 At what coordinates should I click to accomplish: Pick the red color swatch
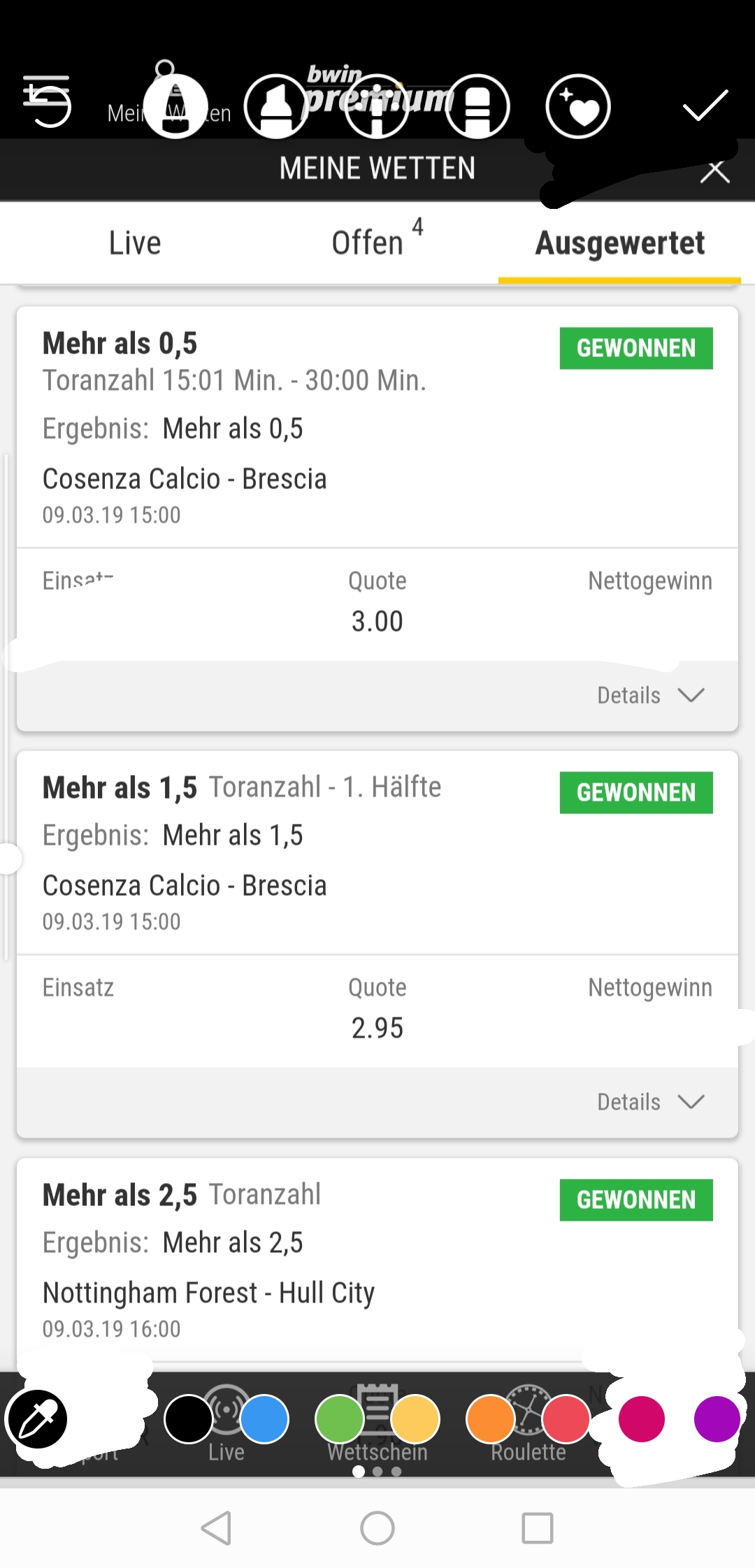click(566, 1419)
